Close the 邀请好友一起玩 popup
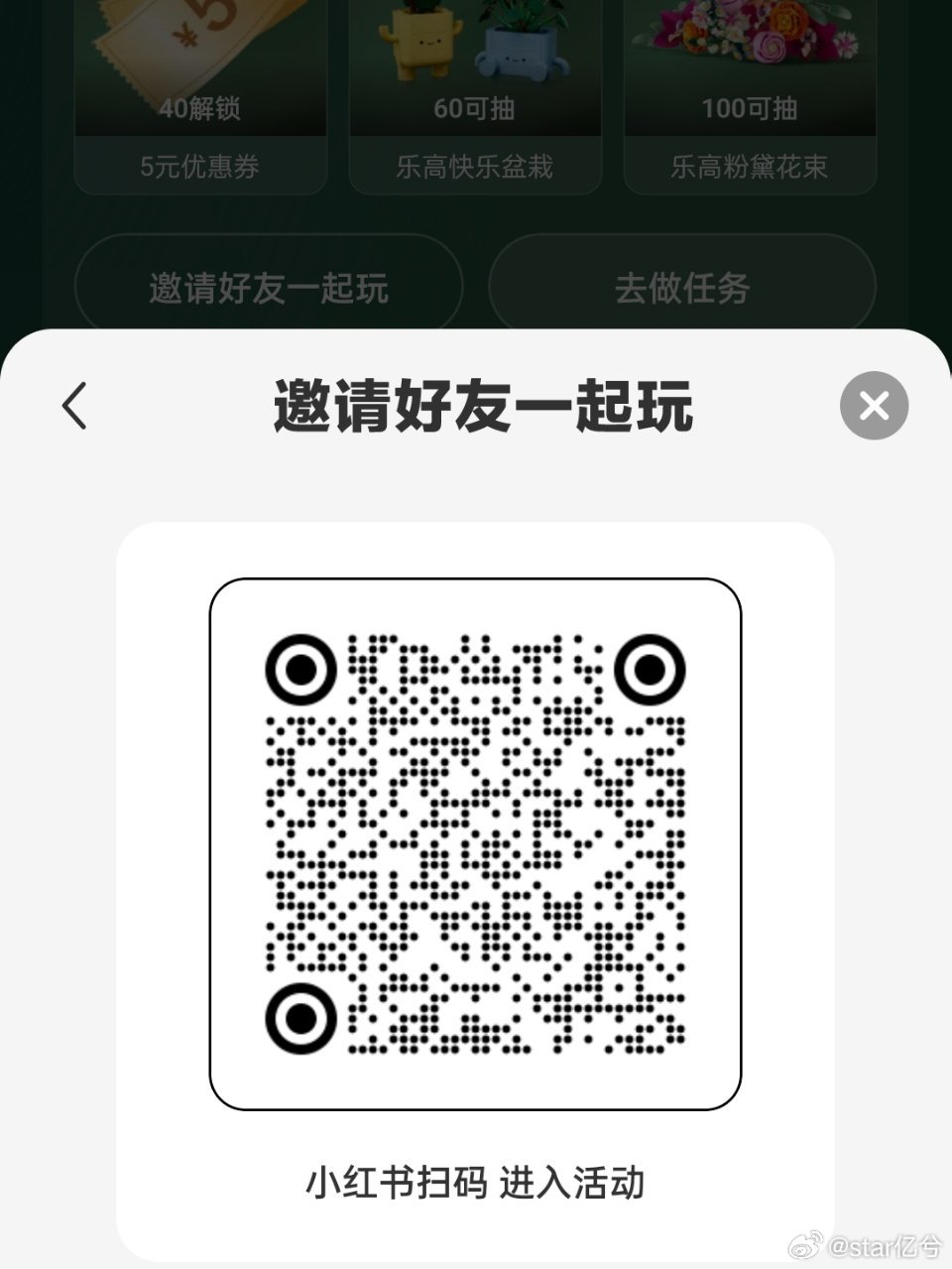952x1269 pixels. 874,405
